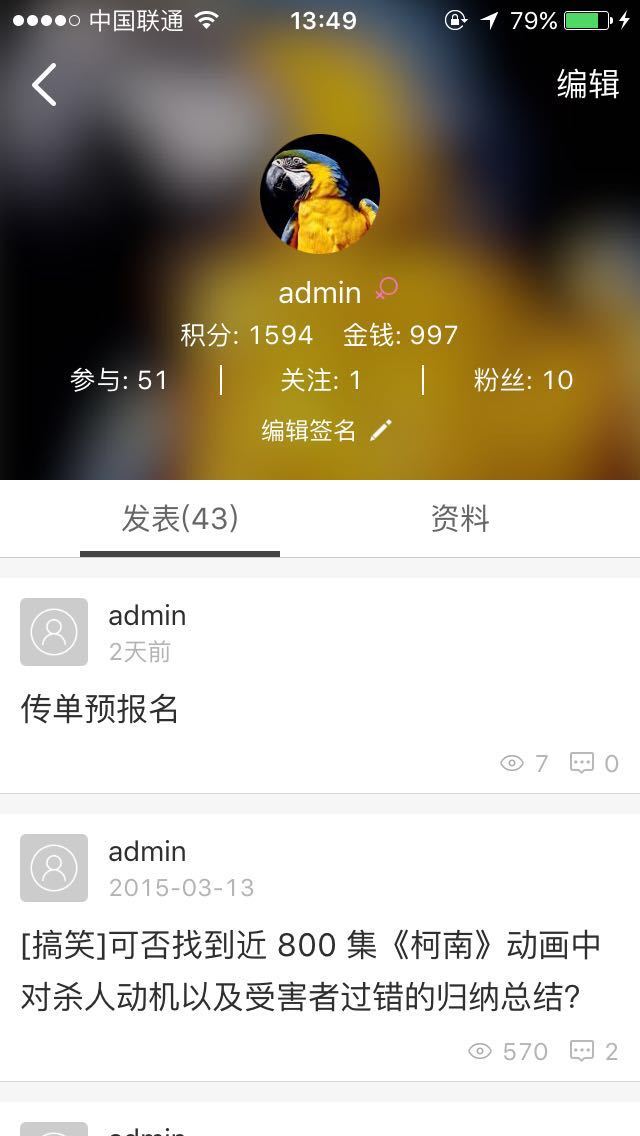Open the 关注: 1 following list
Viewport: 640px width, 1136px height.
pos(321,380)
